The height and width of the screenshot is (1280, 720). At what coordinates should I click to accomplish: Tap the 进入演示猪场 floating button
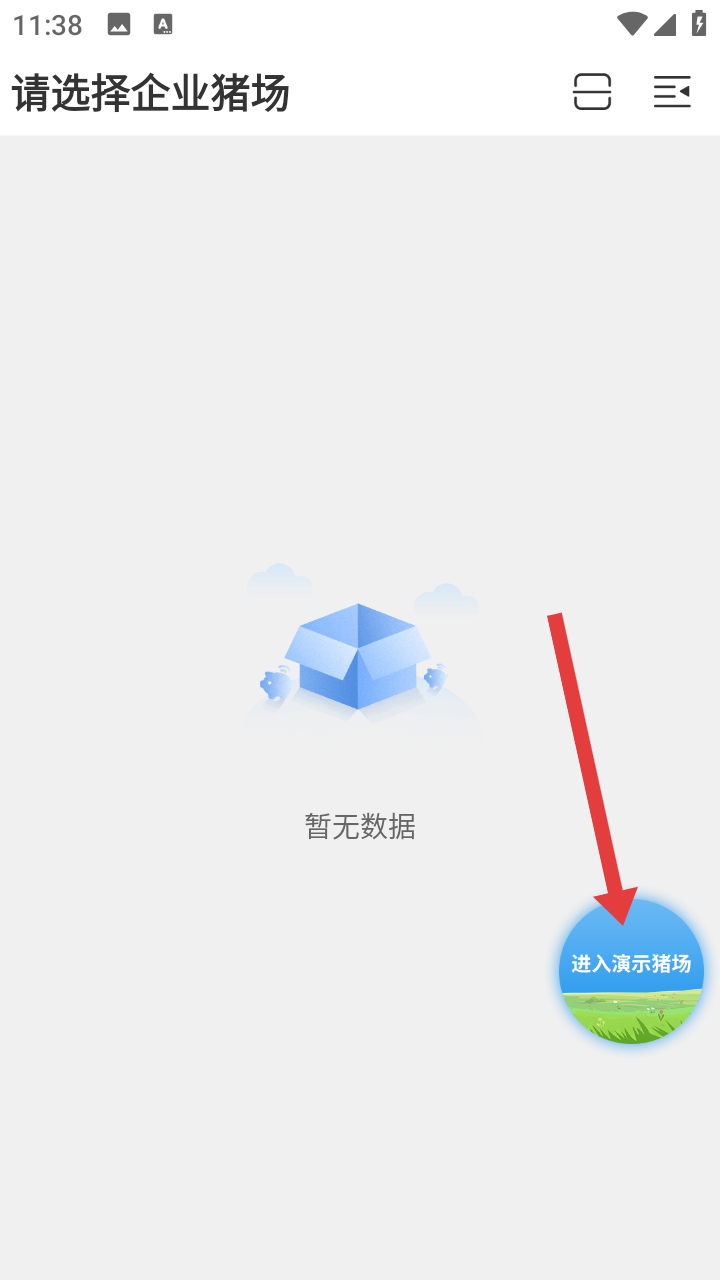point(631,971)
